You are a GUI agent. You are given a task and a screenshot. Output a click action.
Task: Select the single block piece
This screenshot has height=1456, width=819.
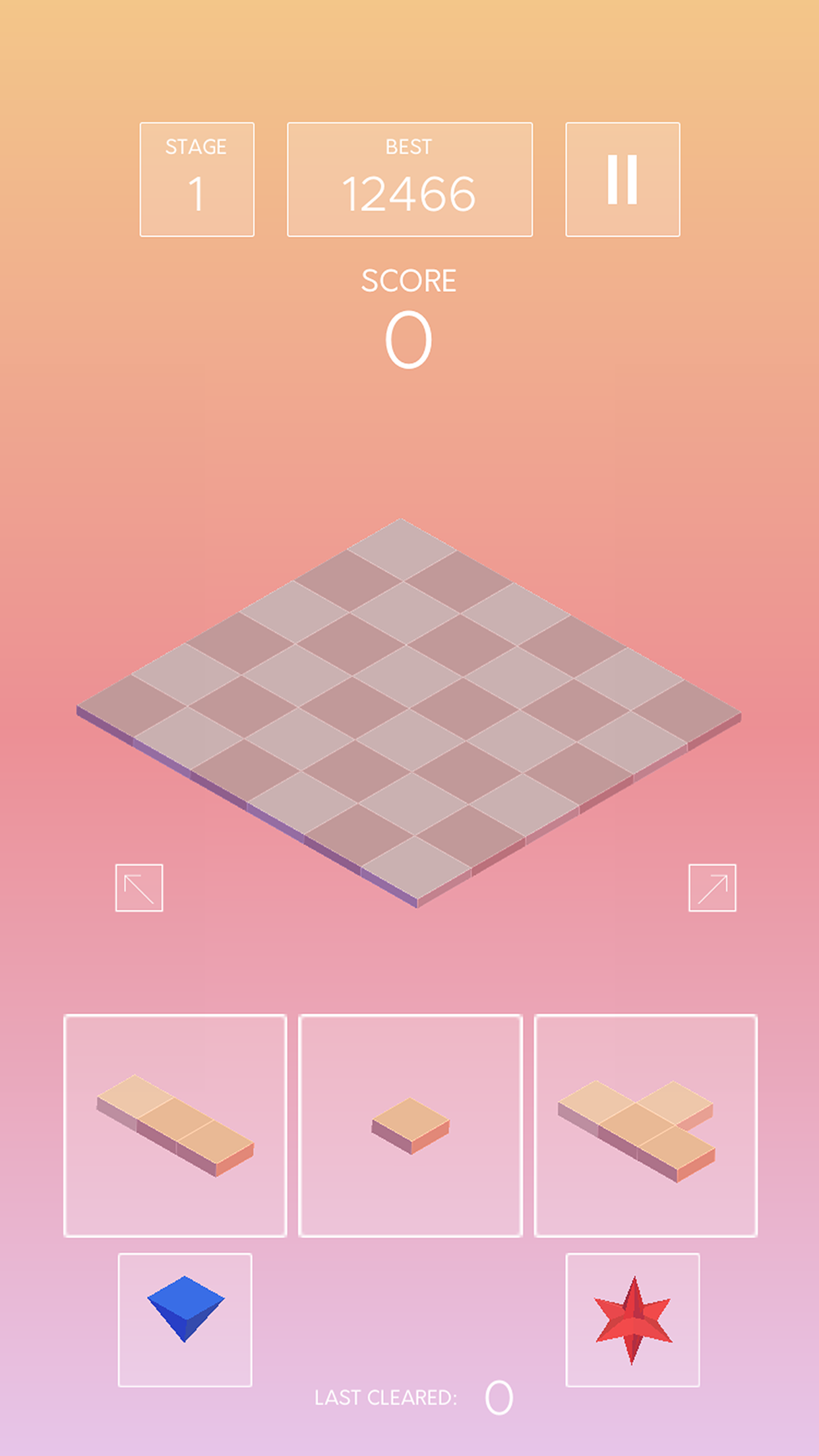[410, 1126]
